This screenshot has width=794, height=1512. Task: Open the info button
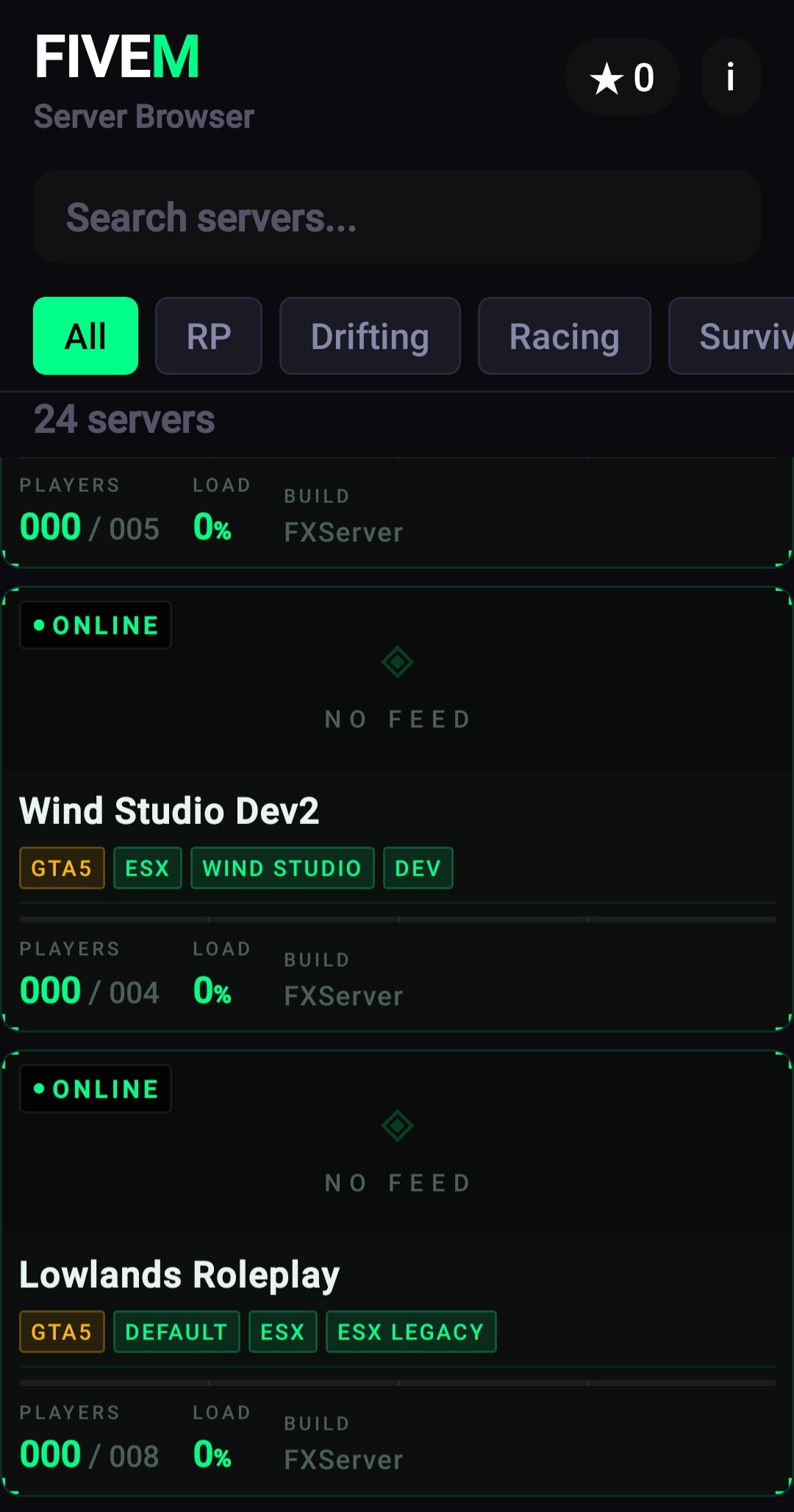tap(730, 76)
